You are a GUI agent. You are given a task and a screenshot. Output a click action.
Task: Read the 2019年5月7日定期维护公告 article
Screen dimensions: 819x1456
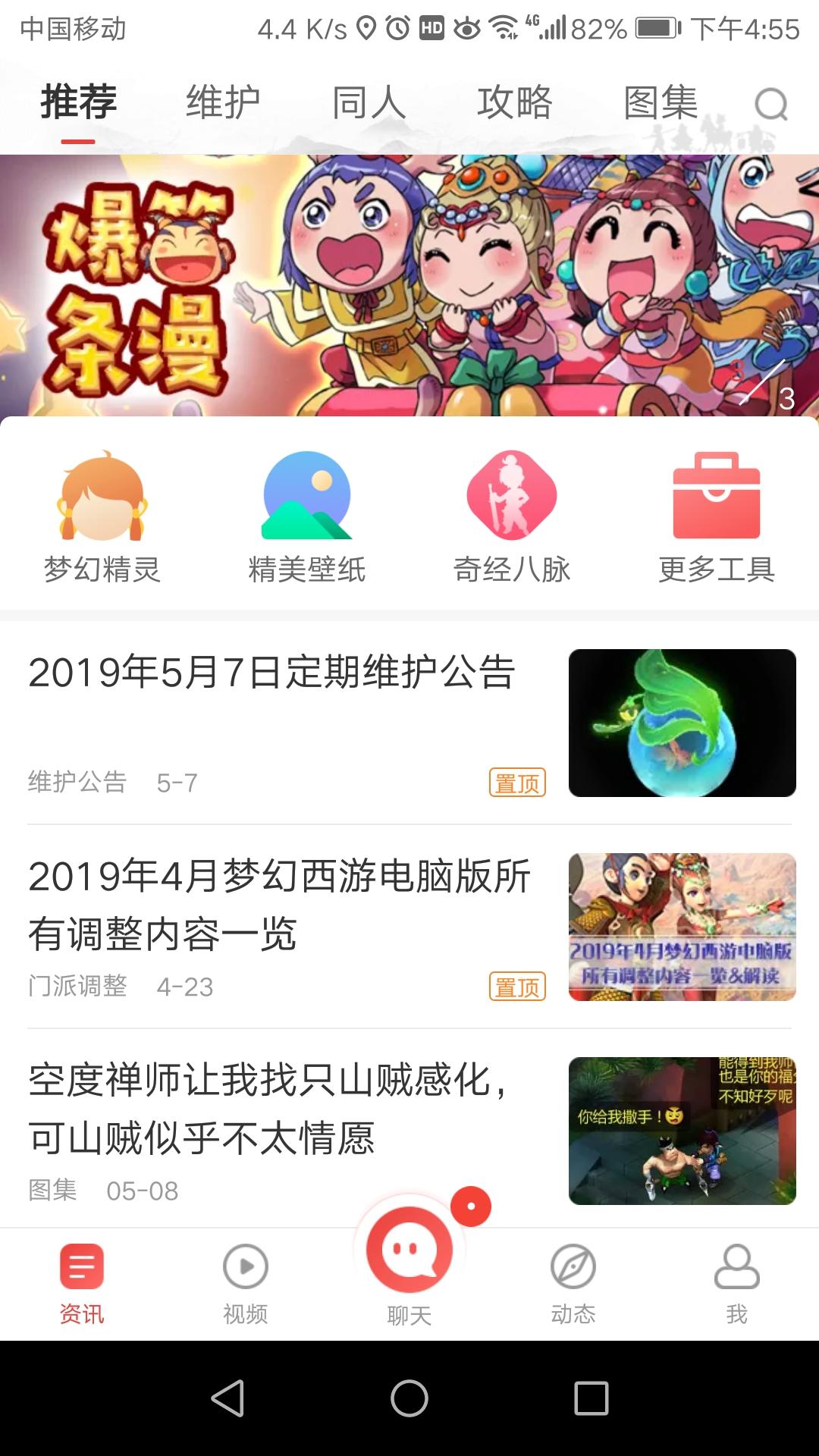coord(273,673)
